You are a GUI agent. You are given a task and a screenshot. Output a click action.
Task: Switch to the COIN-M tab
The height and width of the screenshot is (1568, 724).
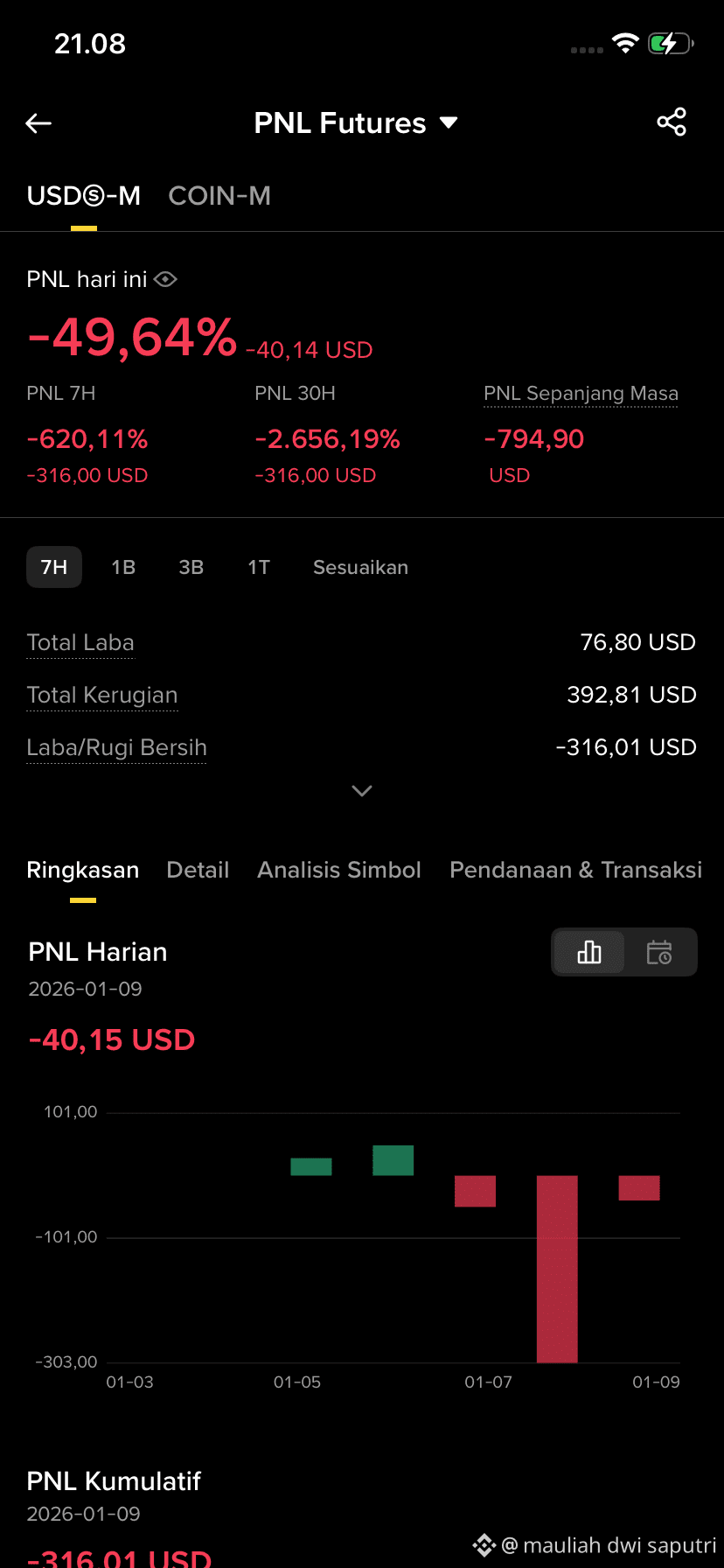[219, 196]
